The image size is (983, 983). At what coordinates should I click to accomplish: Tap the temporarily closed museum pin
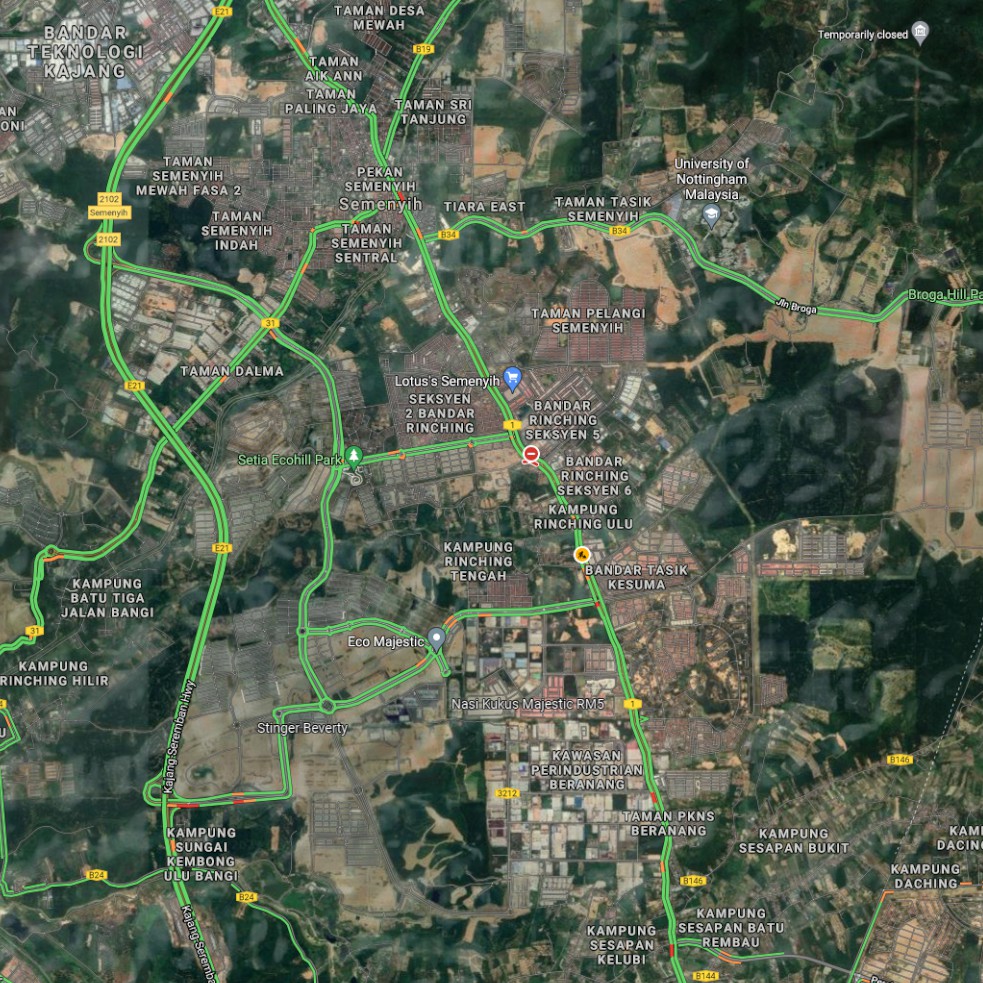[920, 33]
